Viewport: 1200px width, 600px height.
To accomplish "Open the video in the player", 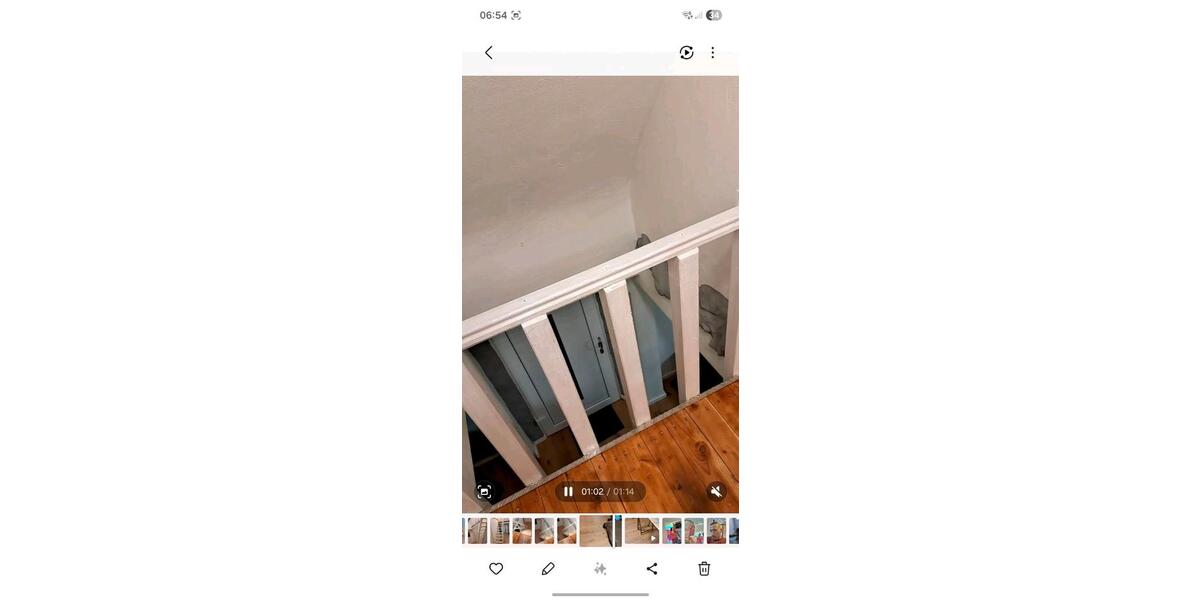I will [686, 53].
